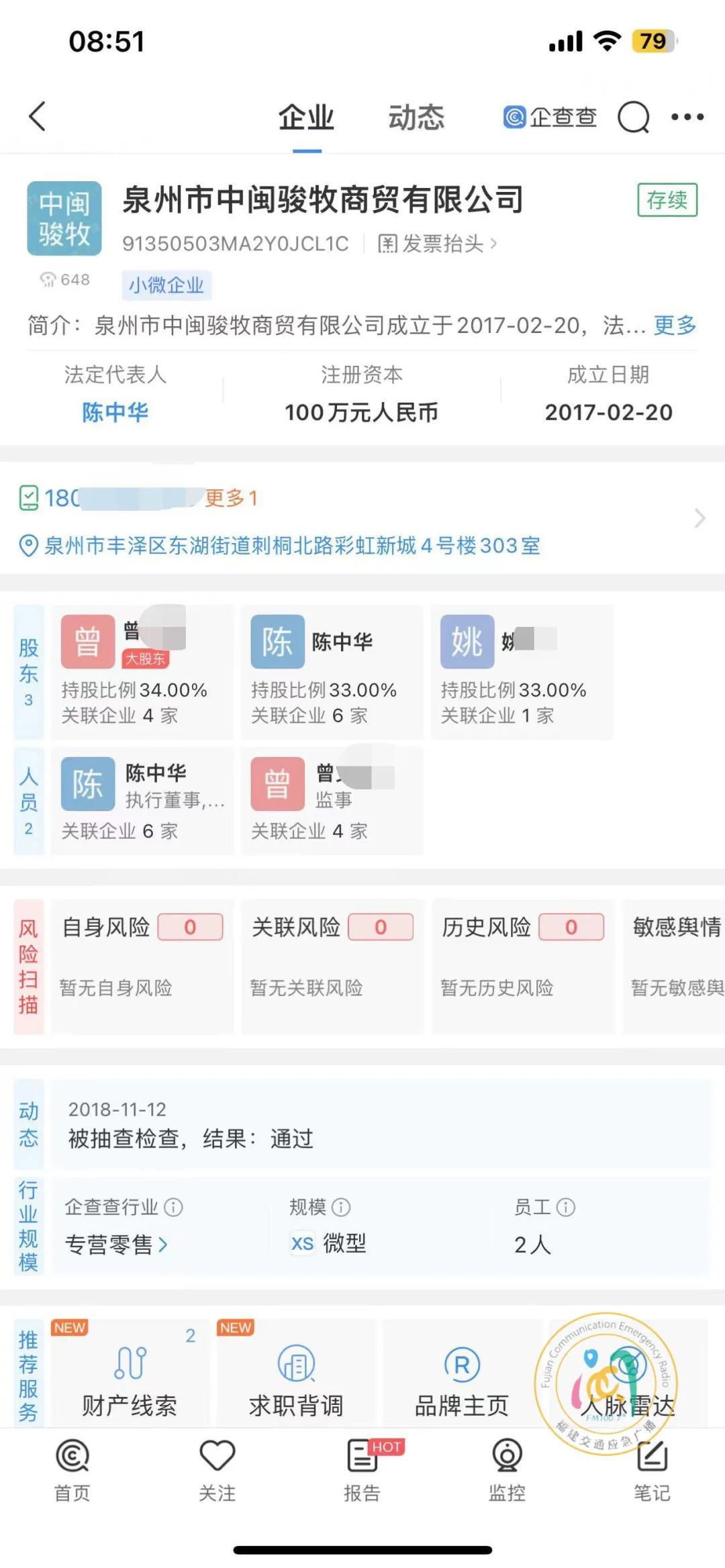Viewport: 725px width, 1568px height.
Task: Go back to the previous page
Action: coord(38,116)
